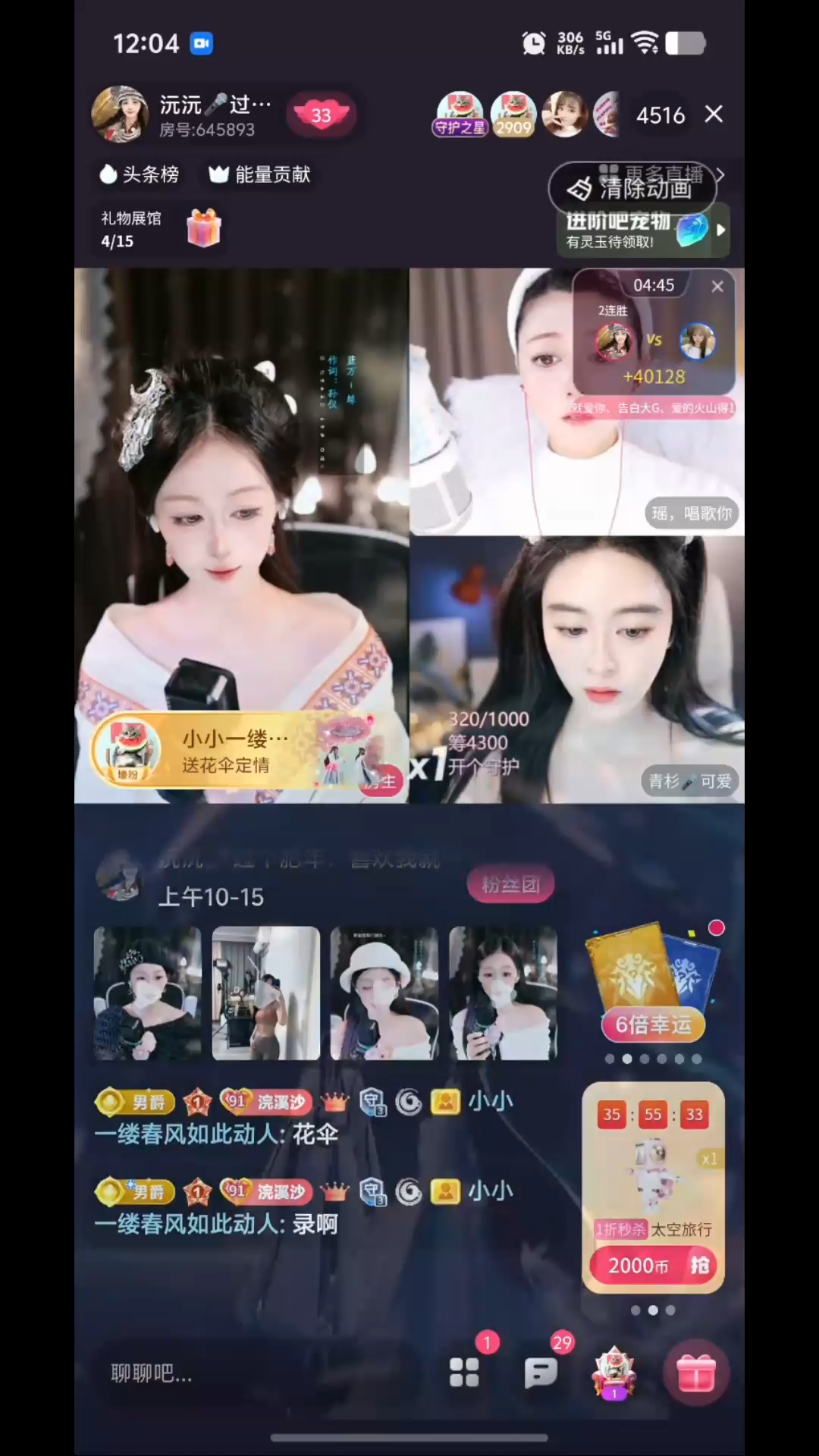Image resolution: width=819 pixels, height=1456 pixels.
Task: Open 头条榜 ranking
Action: [140, 174]
